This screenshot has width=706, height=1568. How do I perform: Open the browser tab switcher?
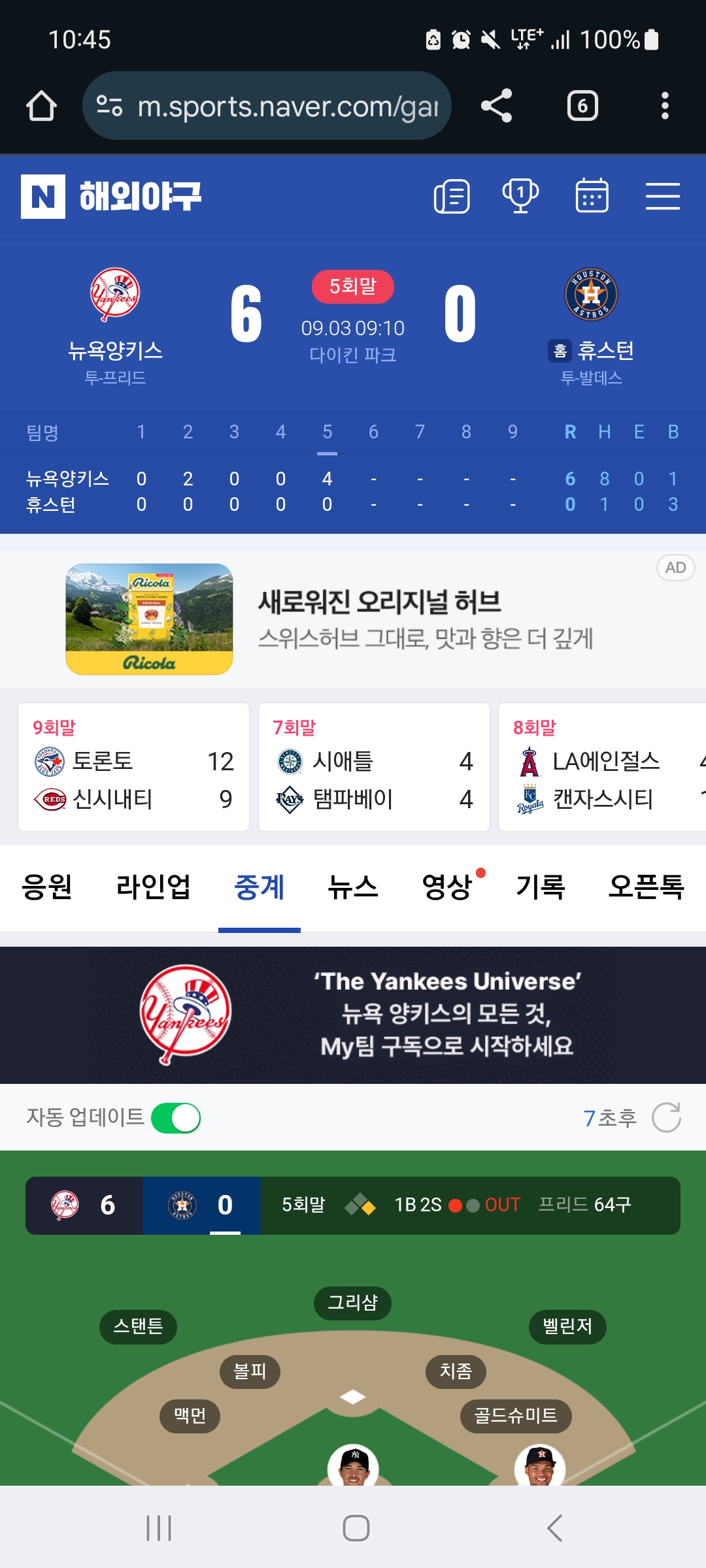[x=582, y=106]
